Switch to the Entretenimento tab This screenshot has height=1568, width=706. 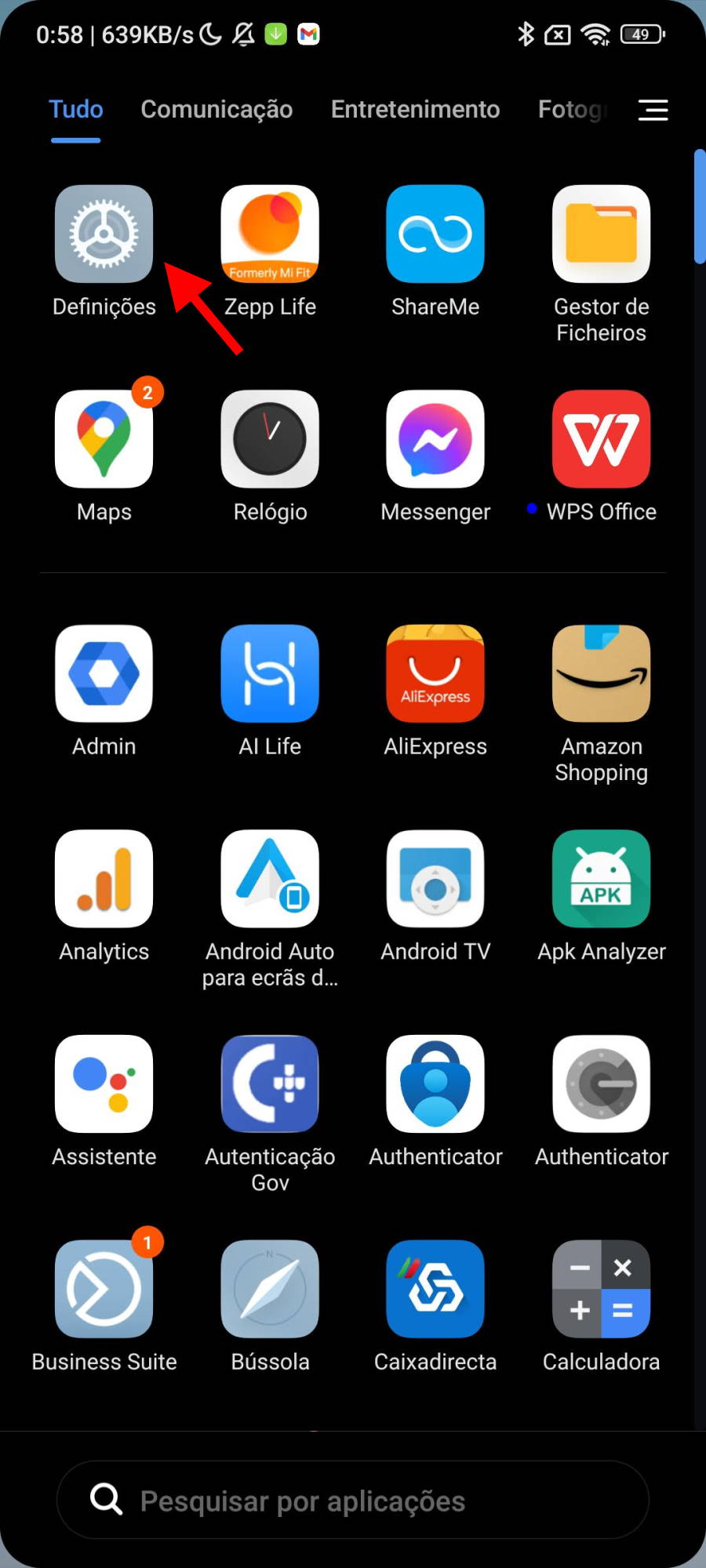(415, 109)
